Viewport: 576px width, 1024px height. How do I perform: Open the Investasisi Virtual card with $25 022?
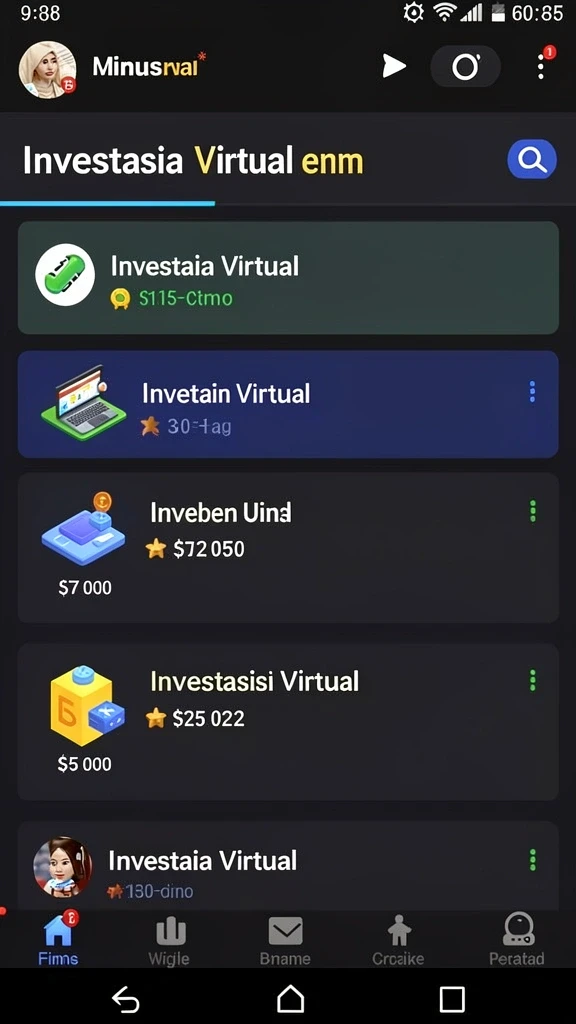(x=288, y=722)
